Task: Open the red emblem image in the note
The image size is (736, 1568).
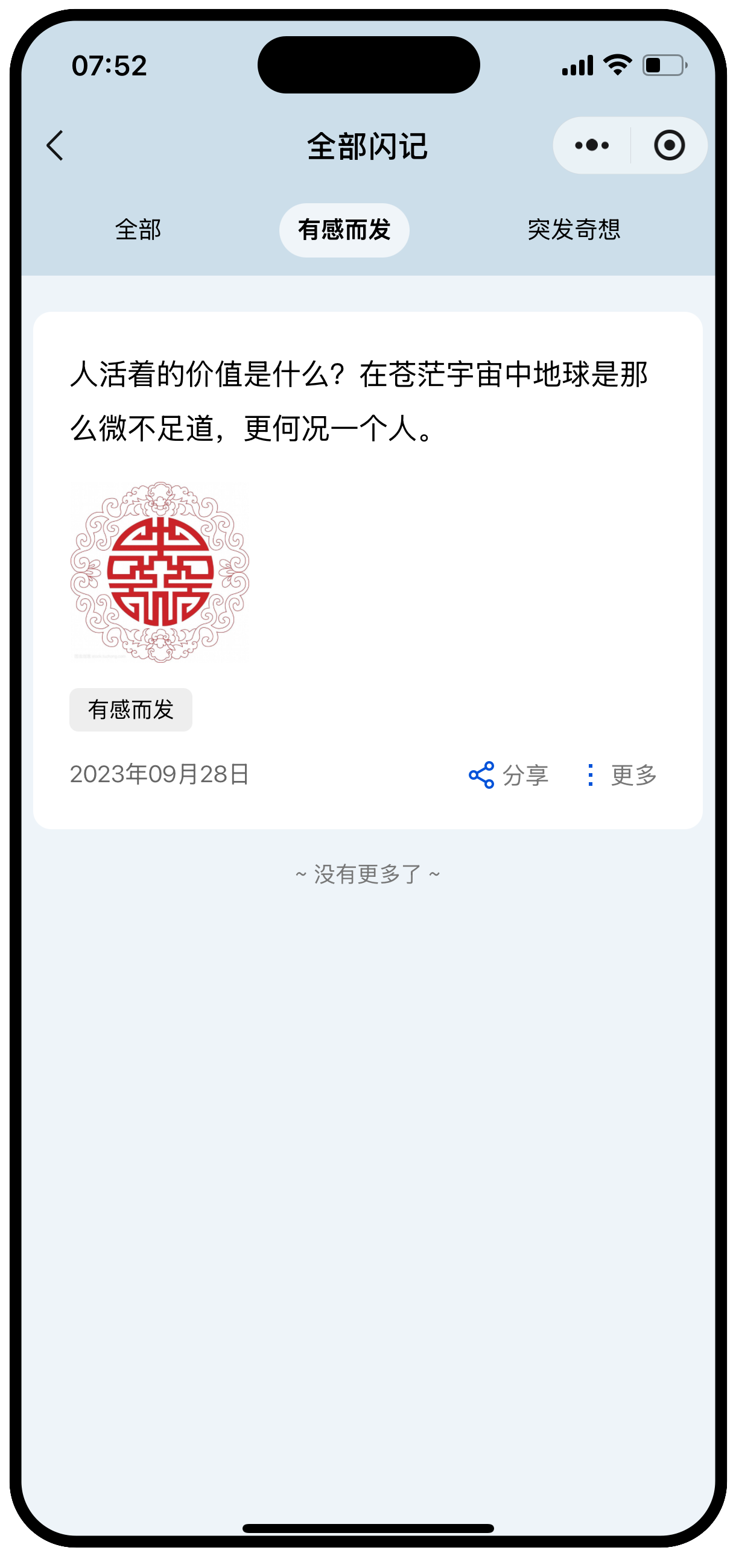Action: 159,572
